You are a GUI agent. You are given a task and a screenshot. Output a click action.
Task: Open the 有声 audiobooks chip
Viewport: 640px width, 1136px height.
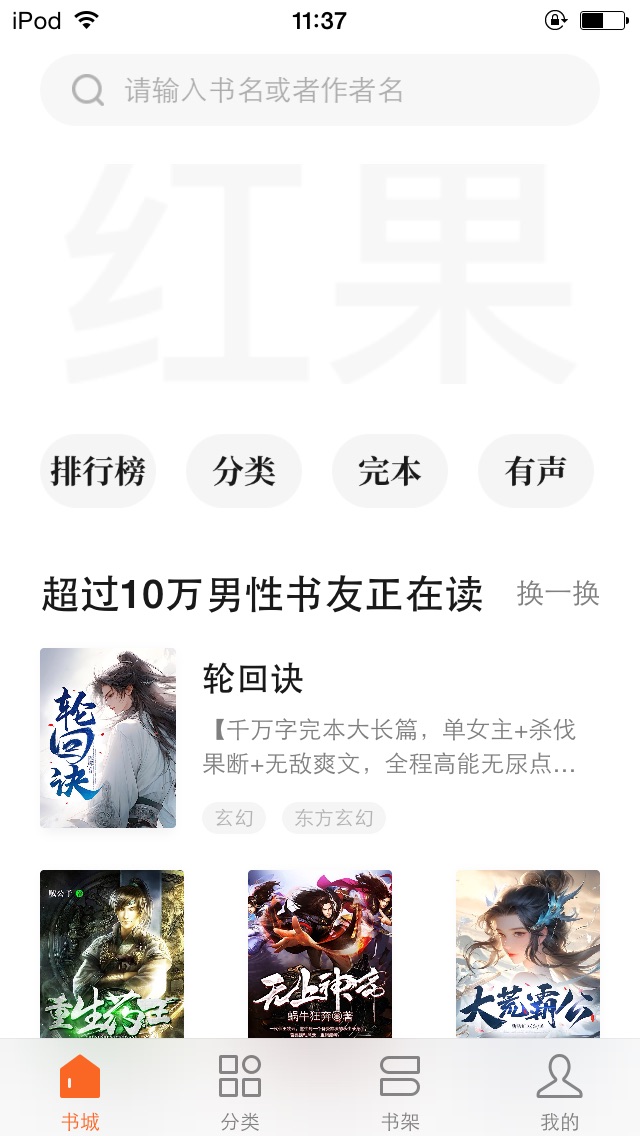tap(535, 471)
